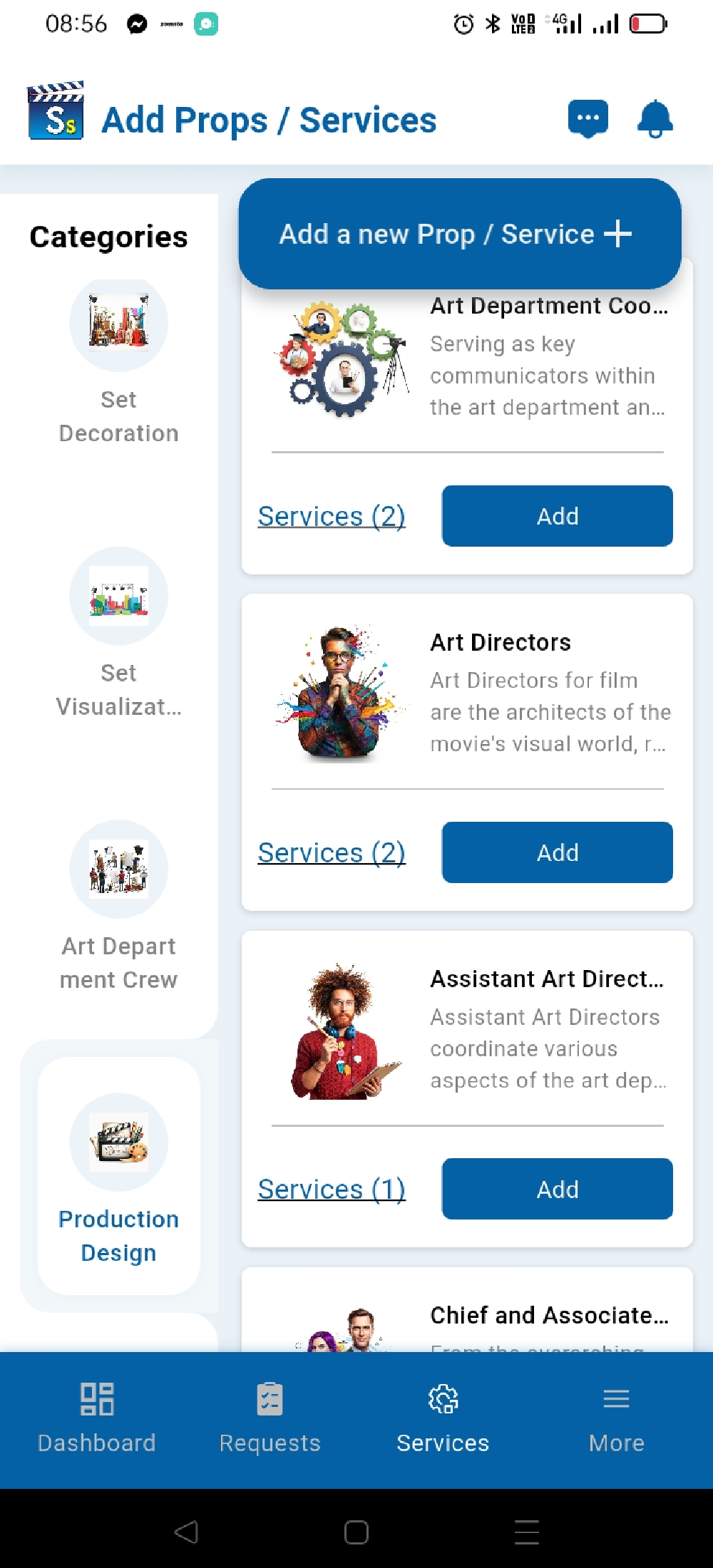The image size is (713, 1568).
Task: Open the More menu icon
Action: tap(616, 1397)
